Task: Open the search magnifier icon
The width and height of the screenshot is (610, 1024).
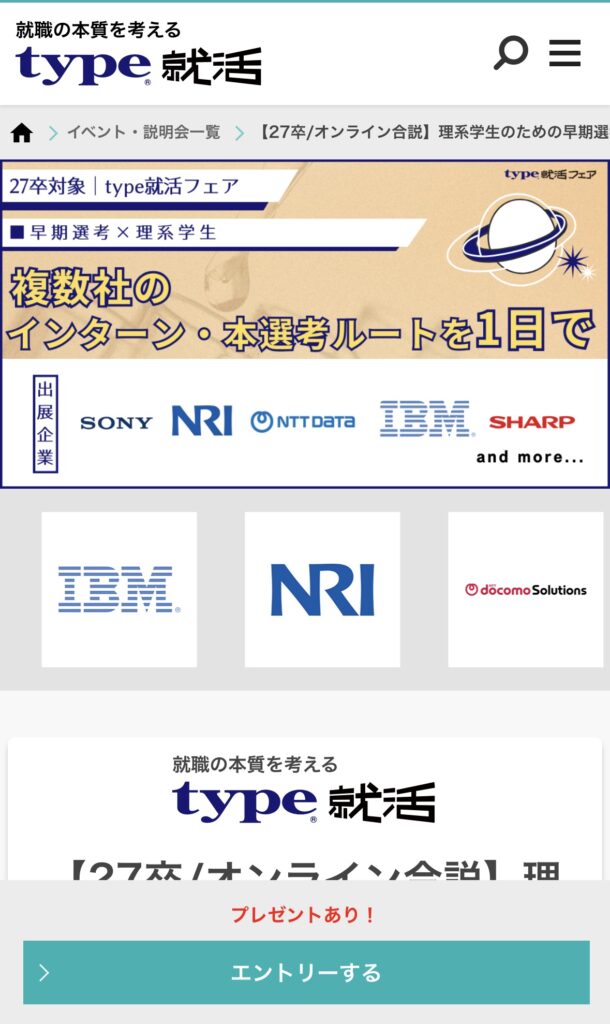Action: 510,53
